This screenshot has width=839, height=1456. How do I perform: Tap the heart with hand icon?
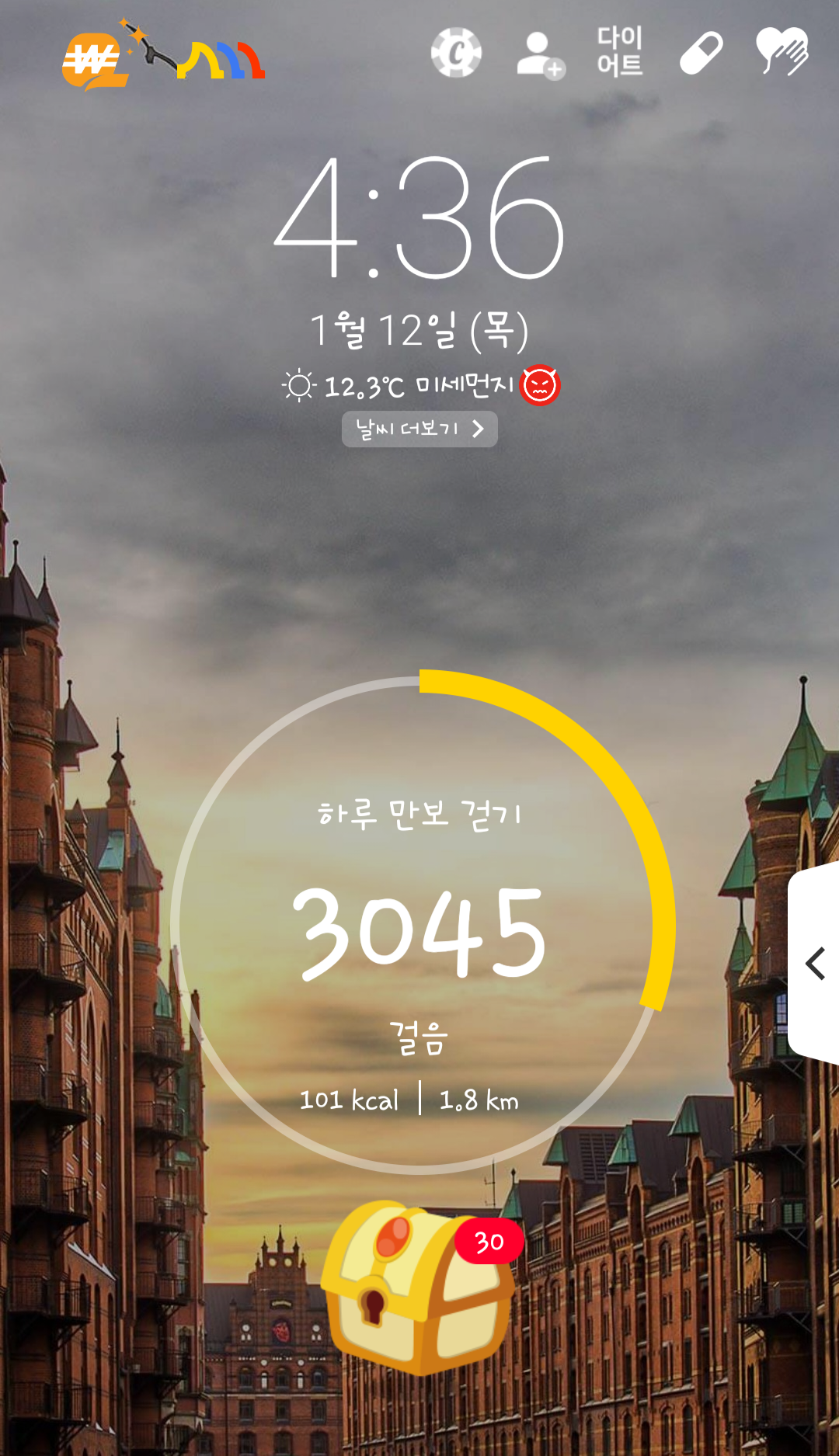782,52
